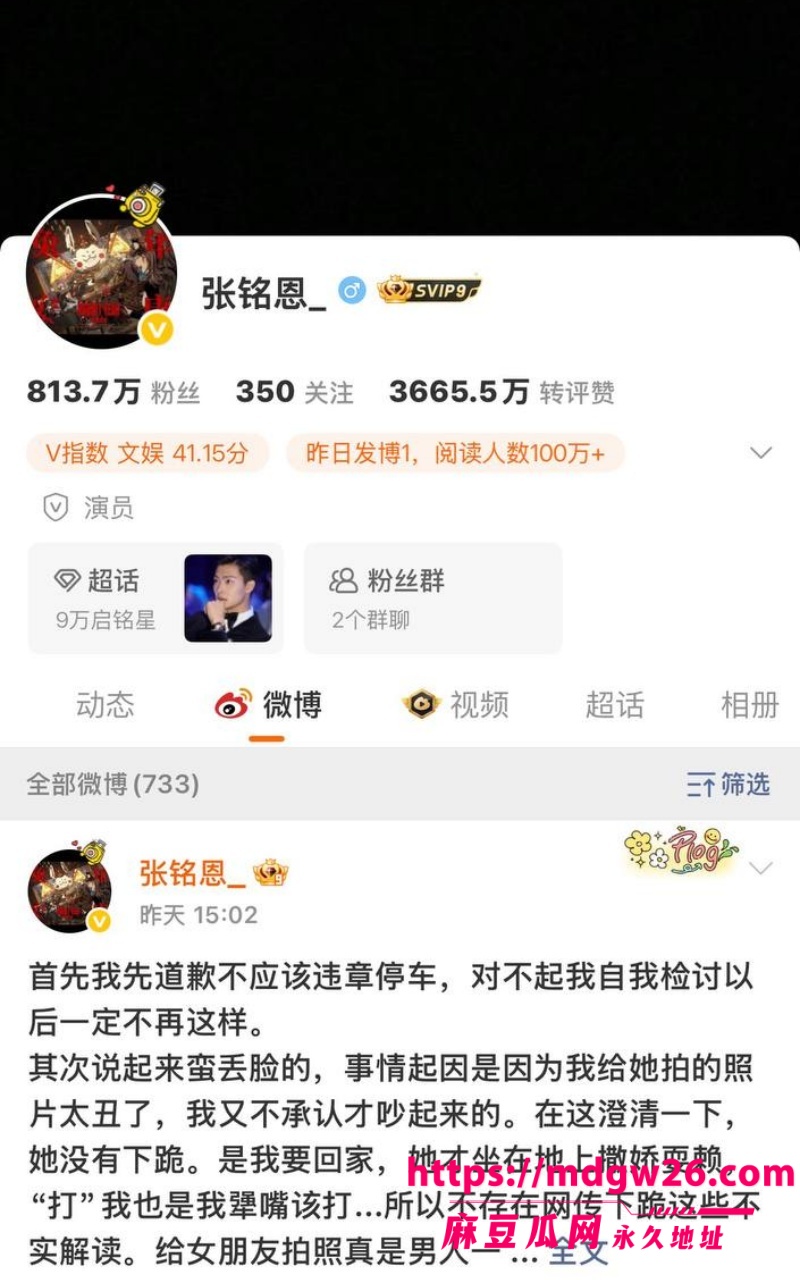Go to the 超话 tab
Image resolution: width=800 pixels, height=1280 pixels.
(x=615, y=705)
